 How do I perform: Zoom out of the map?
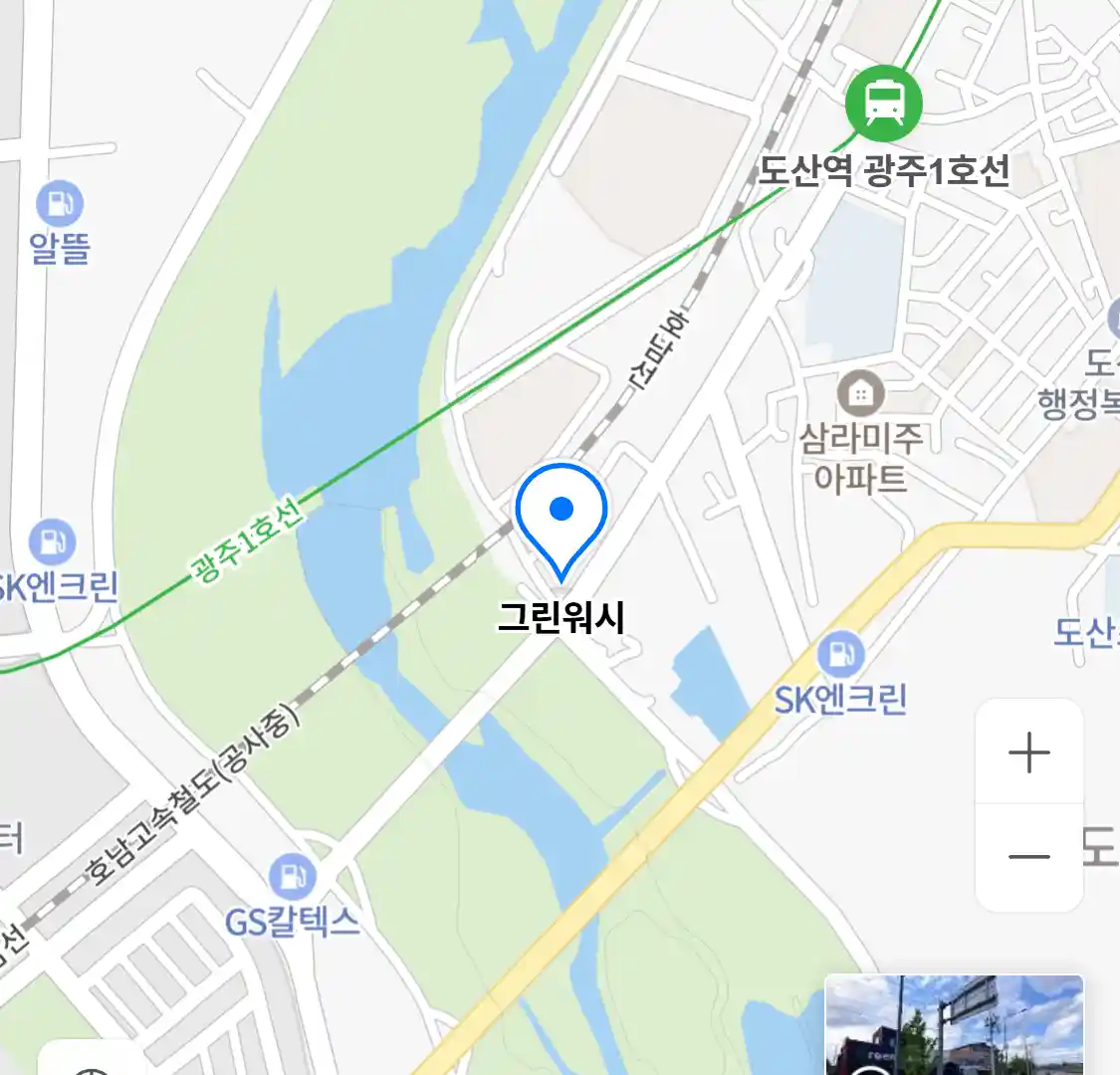(x=1028, y=856)
